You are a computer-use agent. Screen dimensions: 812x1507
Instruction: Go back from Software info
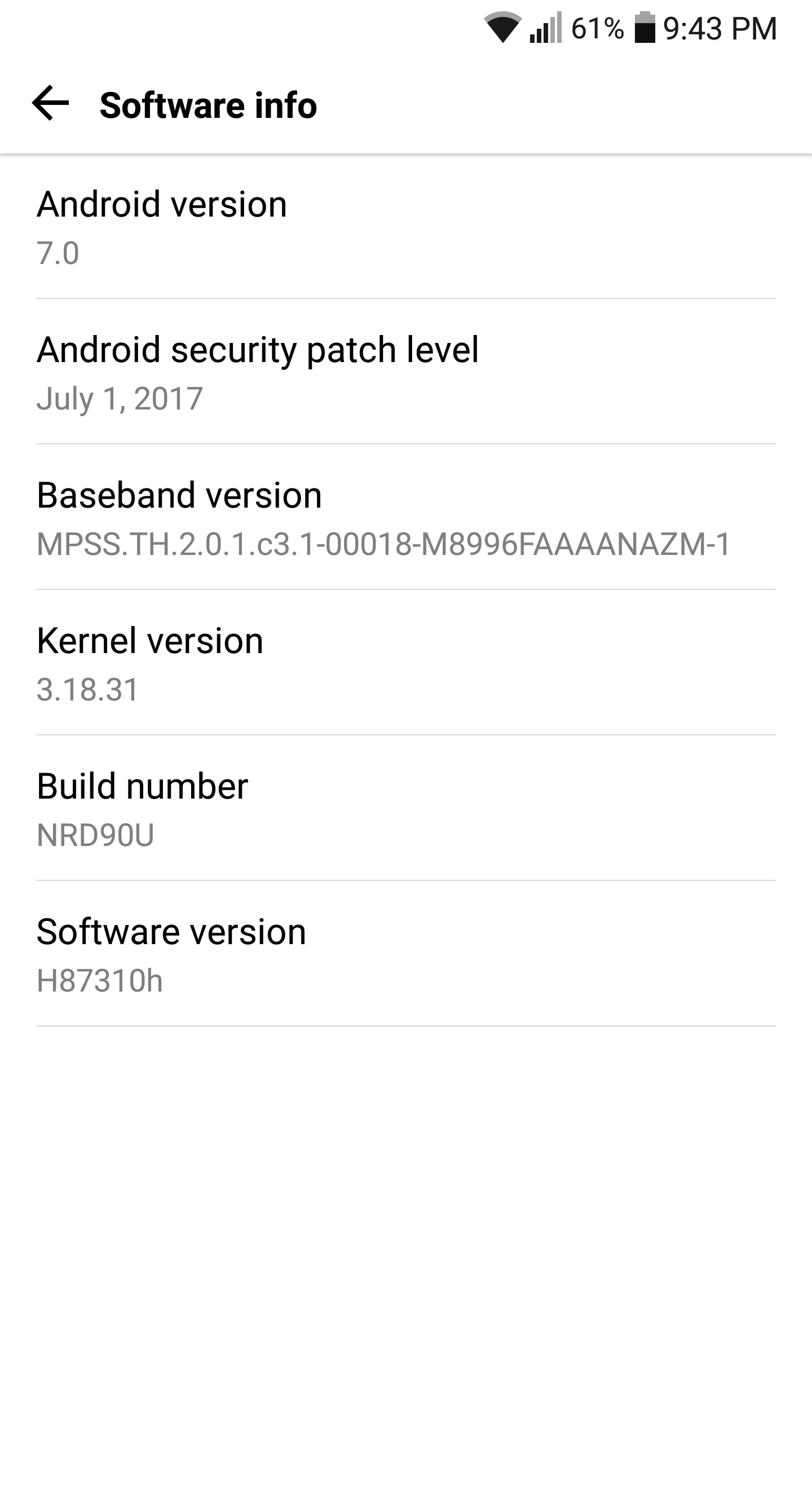click(50, 104)
